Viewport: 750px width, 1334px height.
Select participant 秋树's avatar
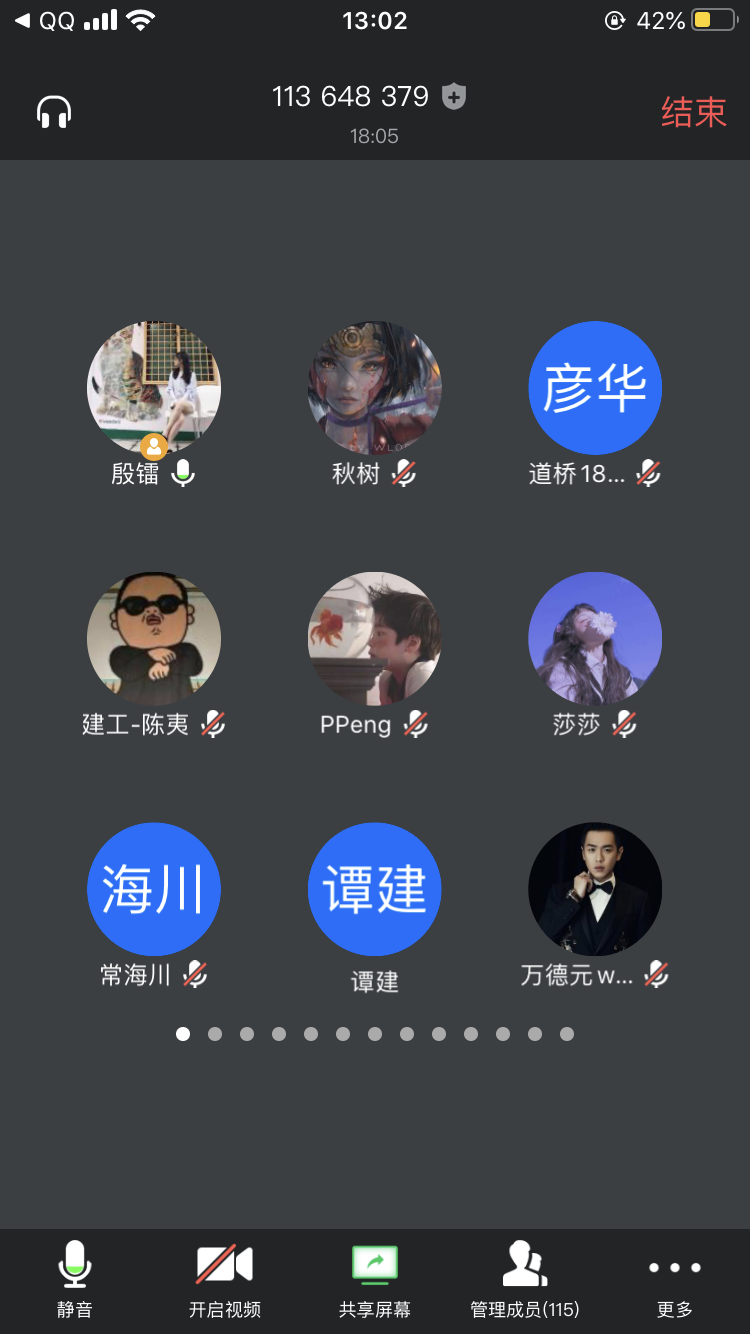[375, 388]
